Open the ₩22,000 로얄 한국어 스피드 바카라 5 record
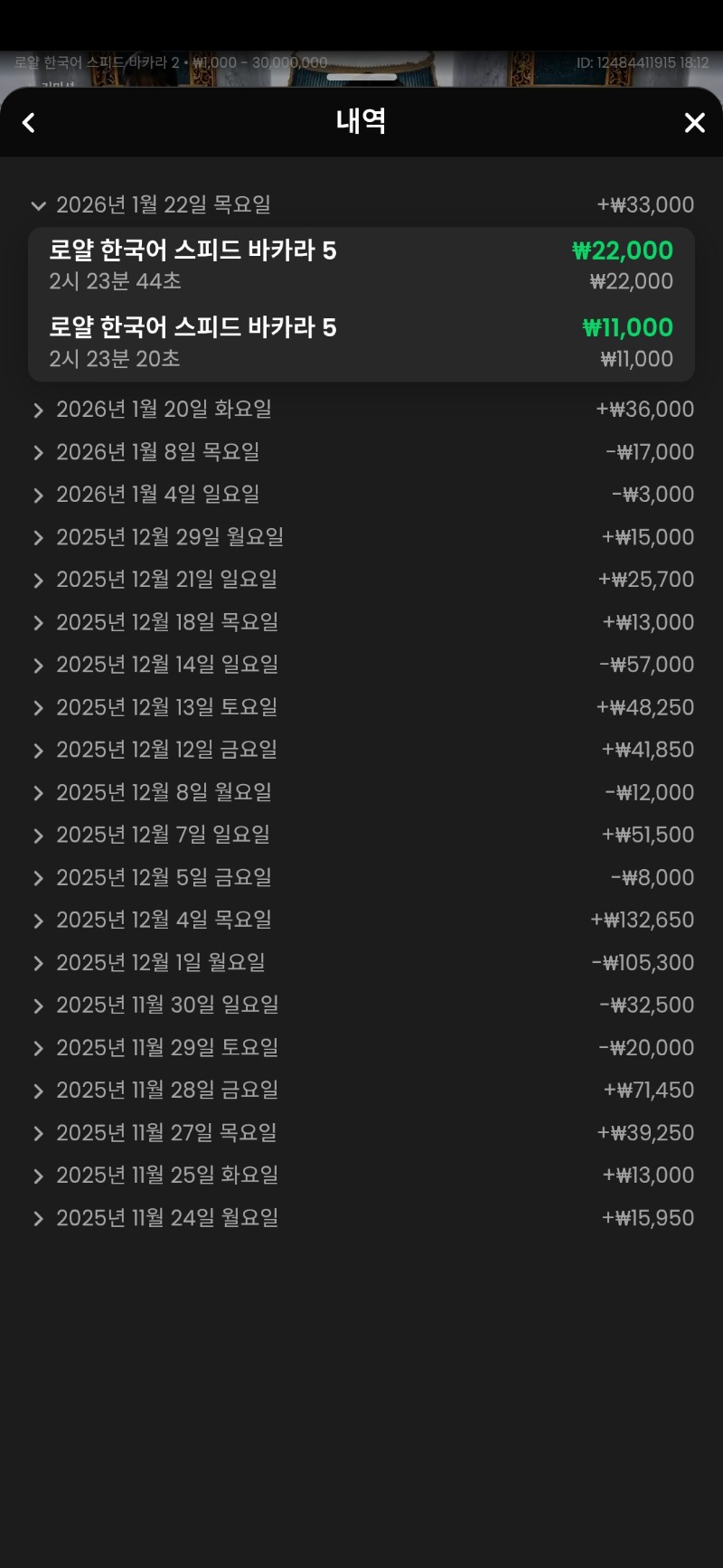This screenshot has height=1568, width=723. click(361, 265)
